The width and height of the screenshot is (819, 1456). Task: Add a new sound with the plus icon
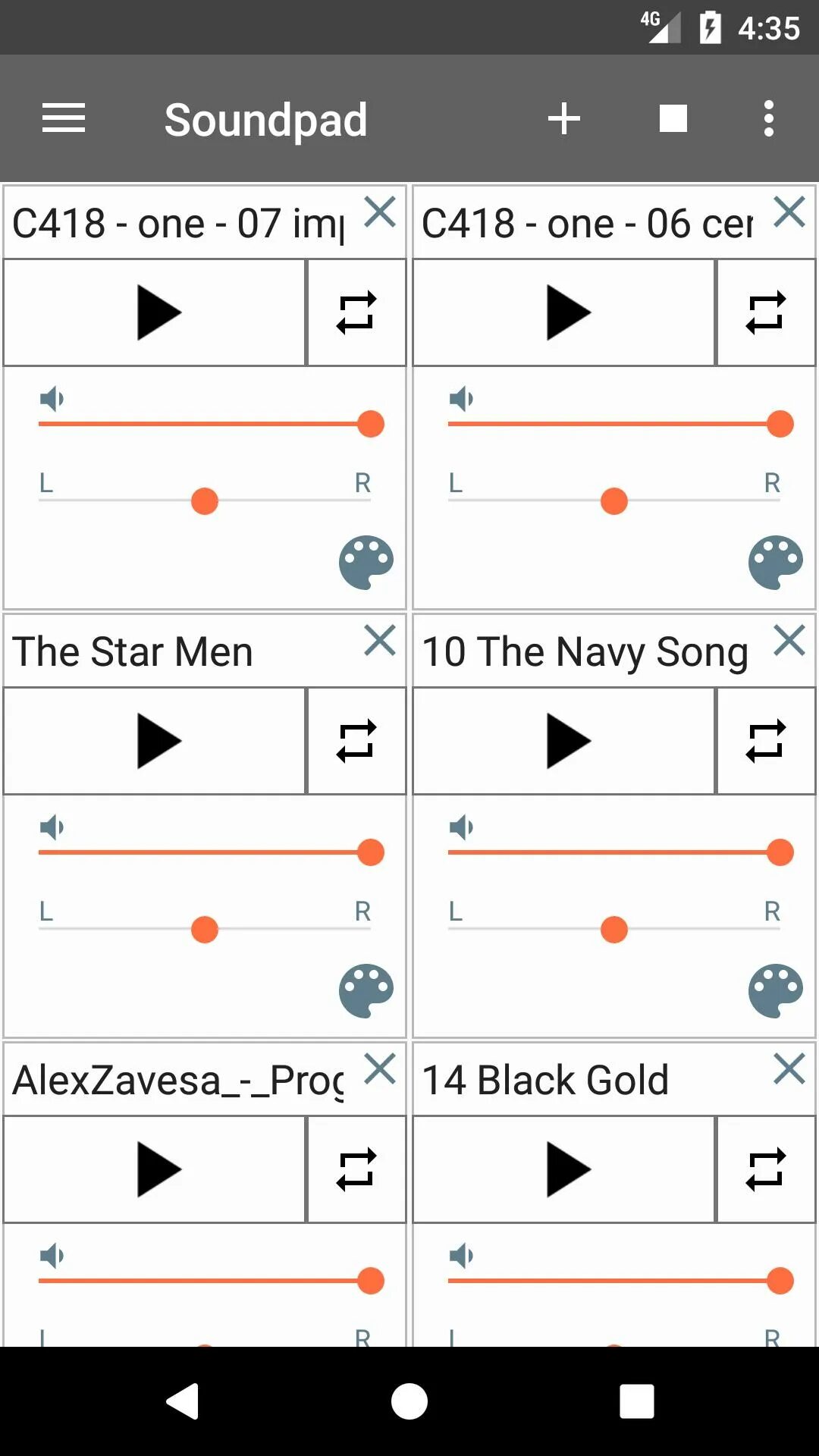click(564, 119)
